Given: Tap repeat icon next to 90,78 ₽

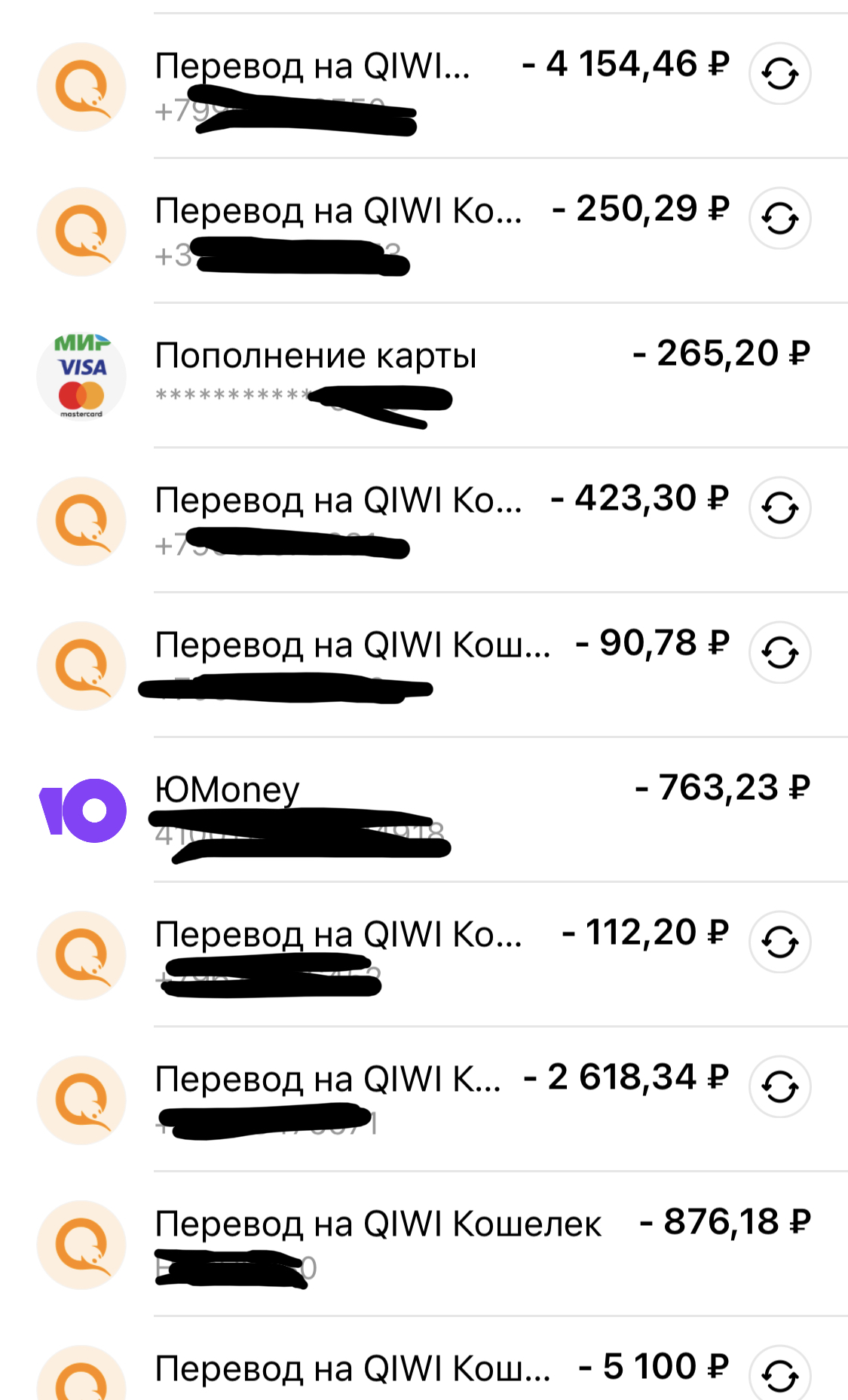Looking at the screenshot, I should [x=779, y=653].
